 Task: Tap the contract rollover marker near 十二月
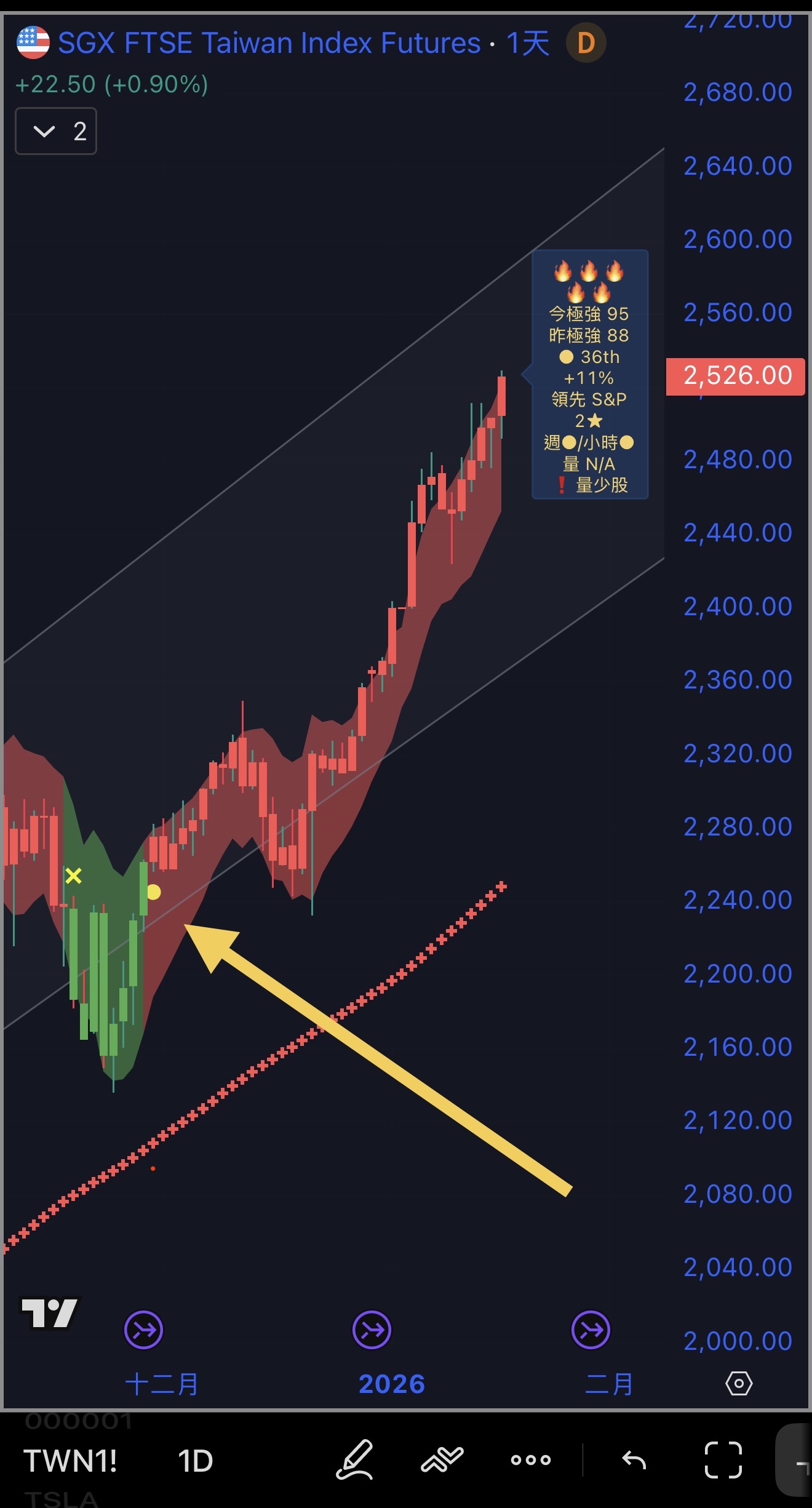143,1330
